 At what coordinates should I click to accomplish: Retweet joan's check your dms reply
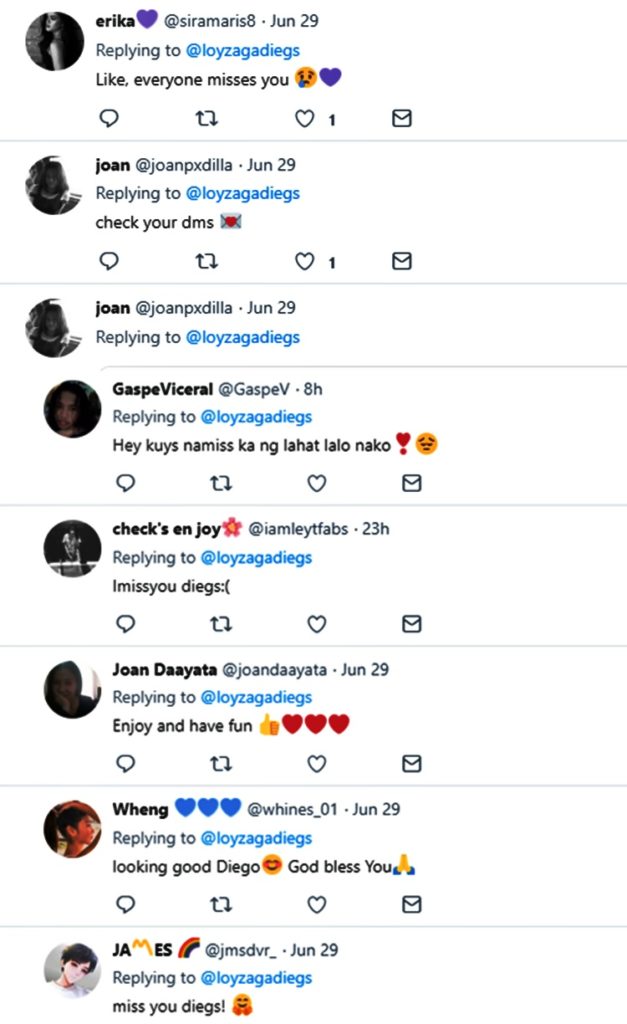[x=207, y=261]
